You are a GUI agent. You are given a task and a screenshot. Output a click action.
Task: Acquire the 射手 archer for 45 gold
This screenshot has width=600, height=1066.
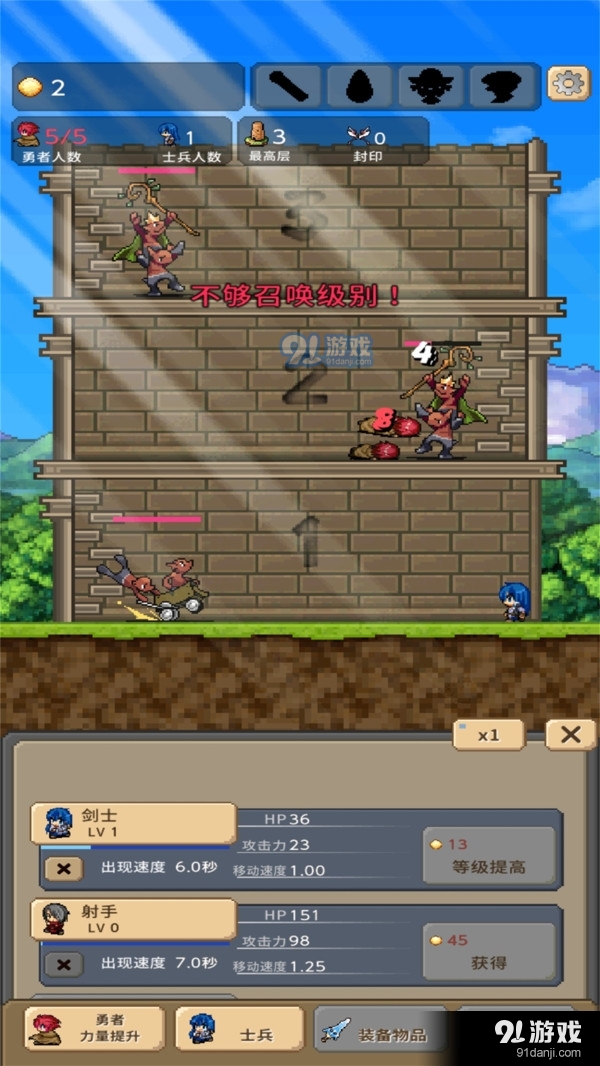click(x=490, y=952)
